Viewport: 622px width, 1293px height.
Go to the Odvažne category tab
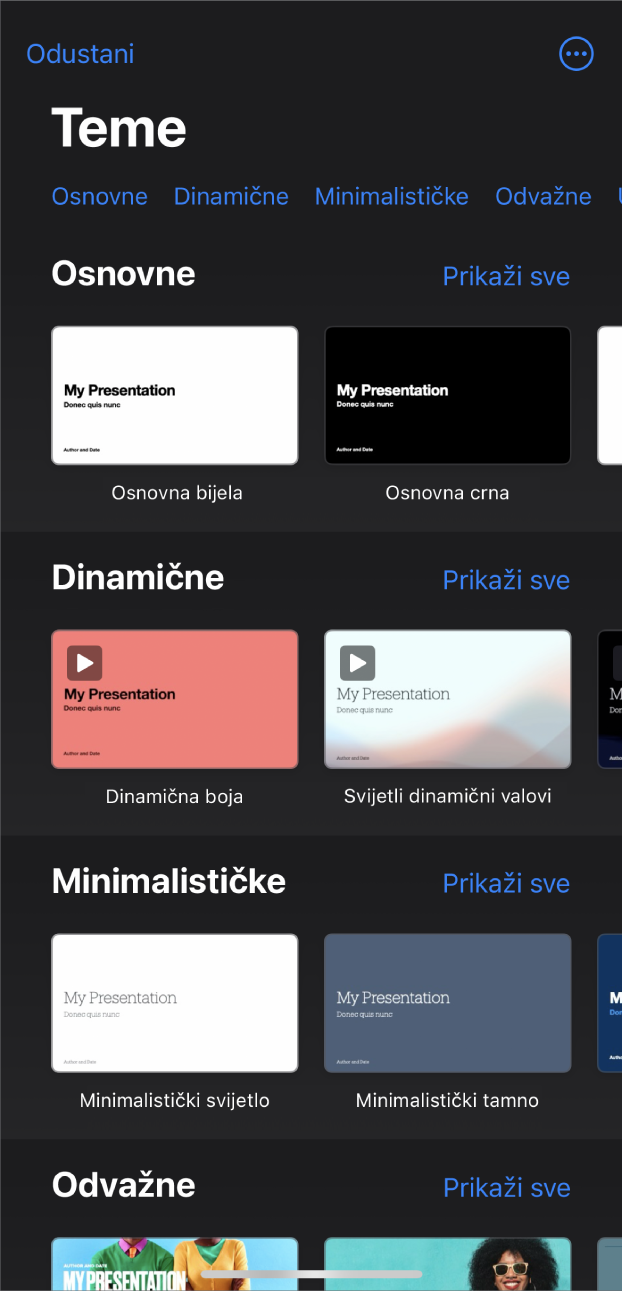coord(543,197)
